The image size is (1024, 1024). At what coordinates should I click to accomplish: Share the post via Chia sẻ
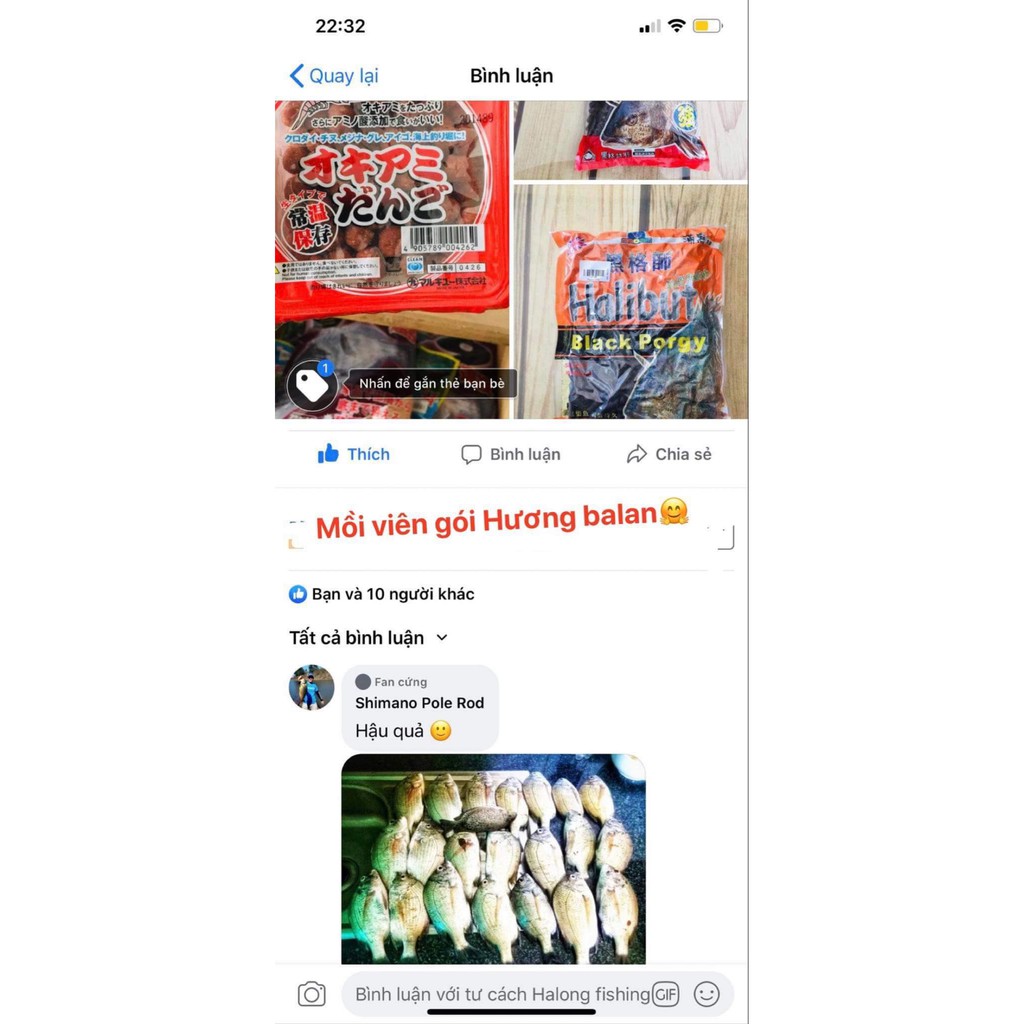tap(668, 454)
